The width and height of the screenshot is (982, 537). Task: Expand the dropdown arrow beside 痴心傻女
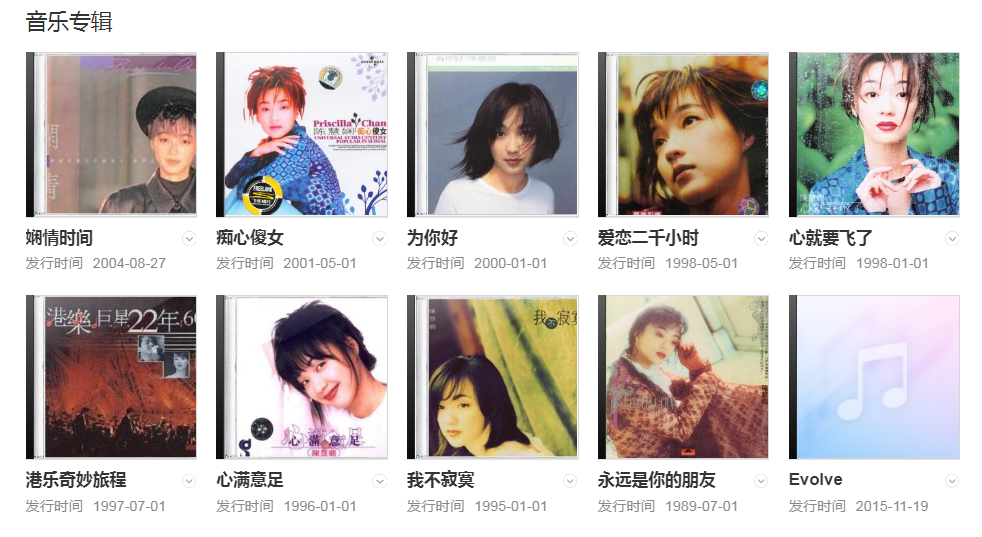point(380,238)
